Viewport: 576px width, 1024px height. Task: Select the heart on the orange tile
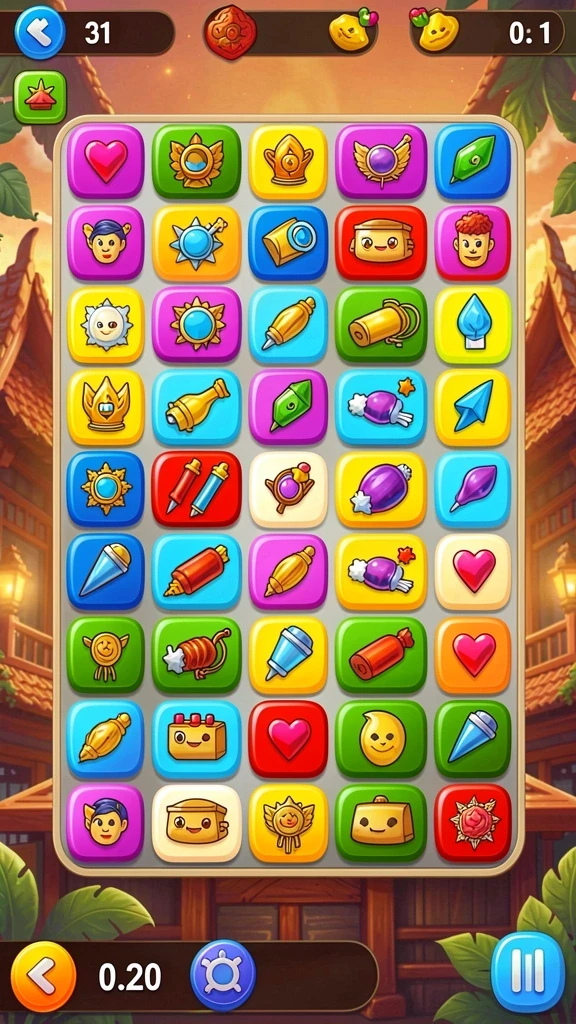click(473, 656)
